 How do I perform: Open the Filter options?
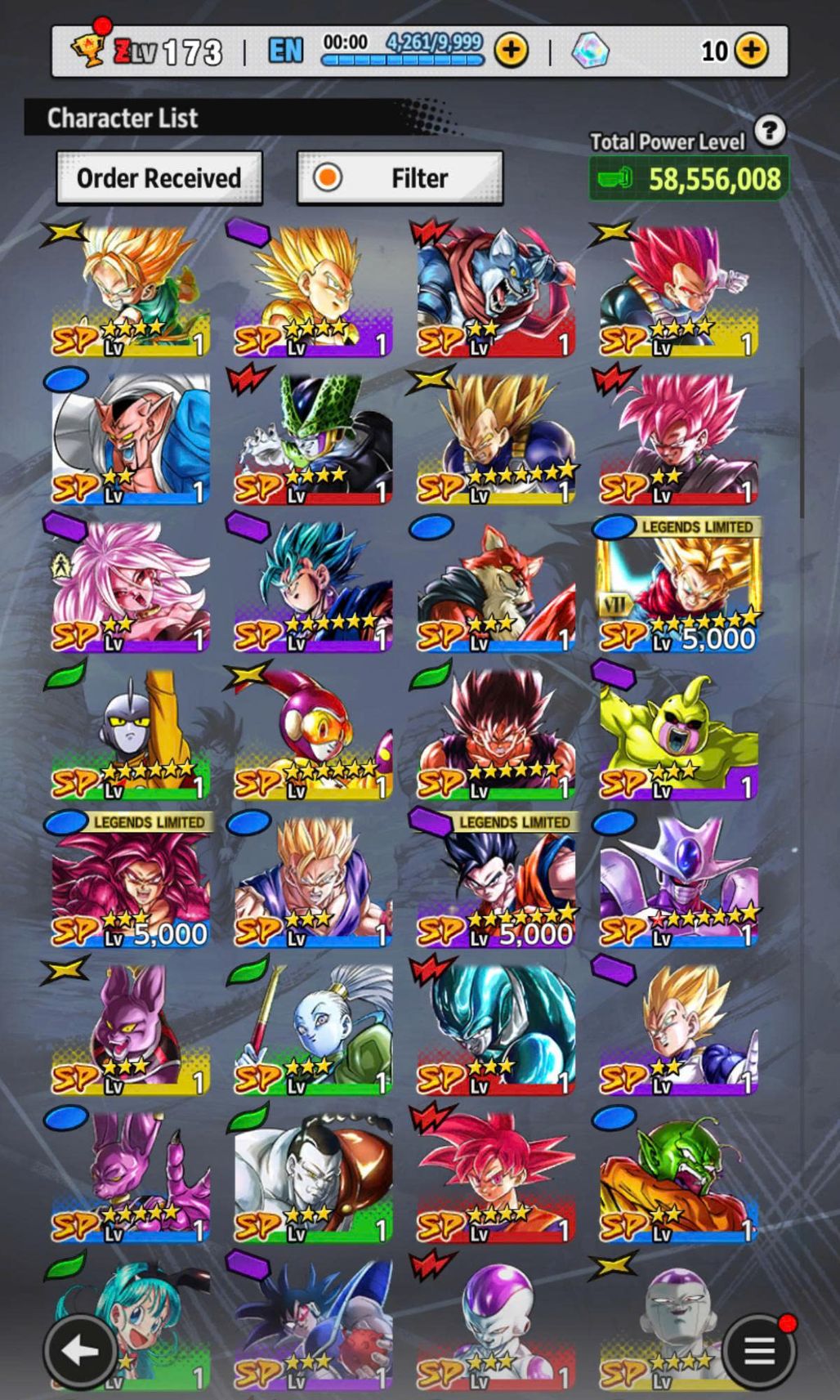point(400,177)
